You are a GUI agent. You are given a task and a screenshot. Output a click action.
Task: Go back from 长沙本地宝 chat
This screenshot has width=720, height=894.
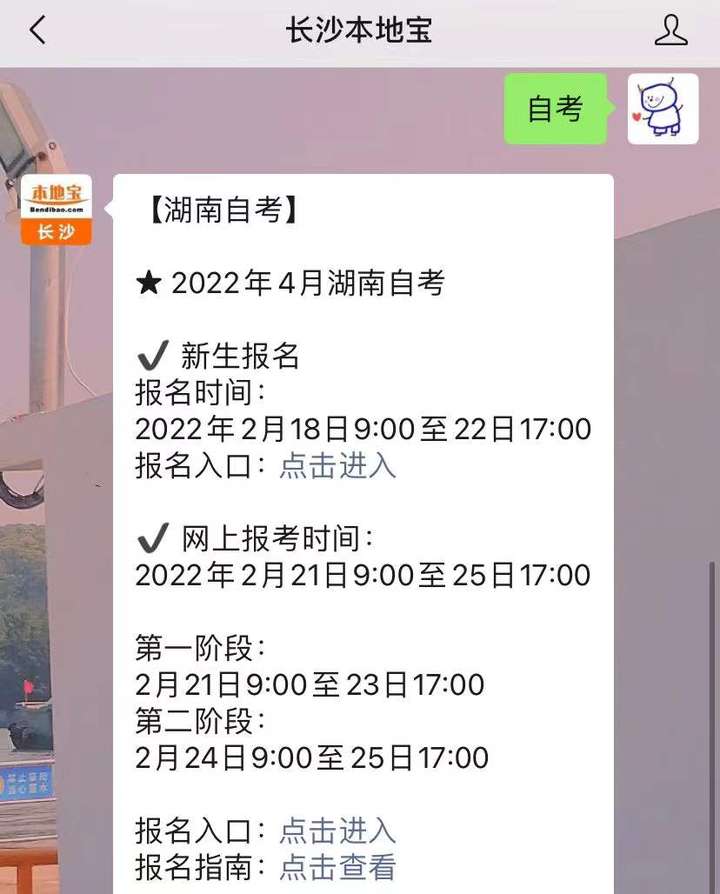coord(37,31)
